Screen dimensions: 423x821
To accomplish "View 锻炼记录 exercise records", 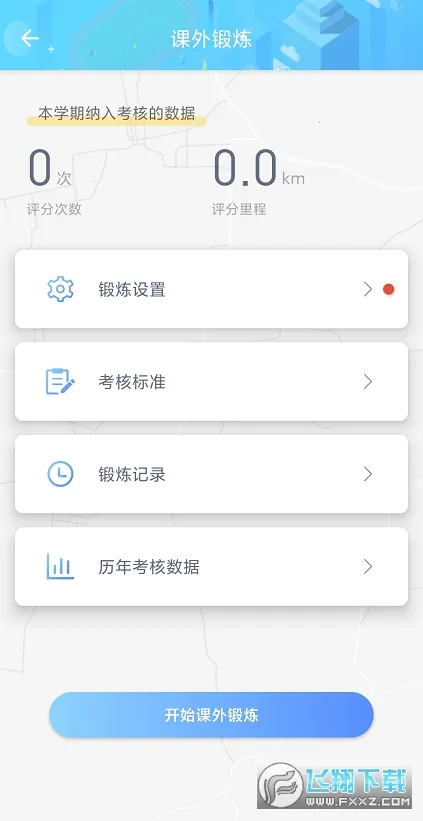I will coord(212,474).
